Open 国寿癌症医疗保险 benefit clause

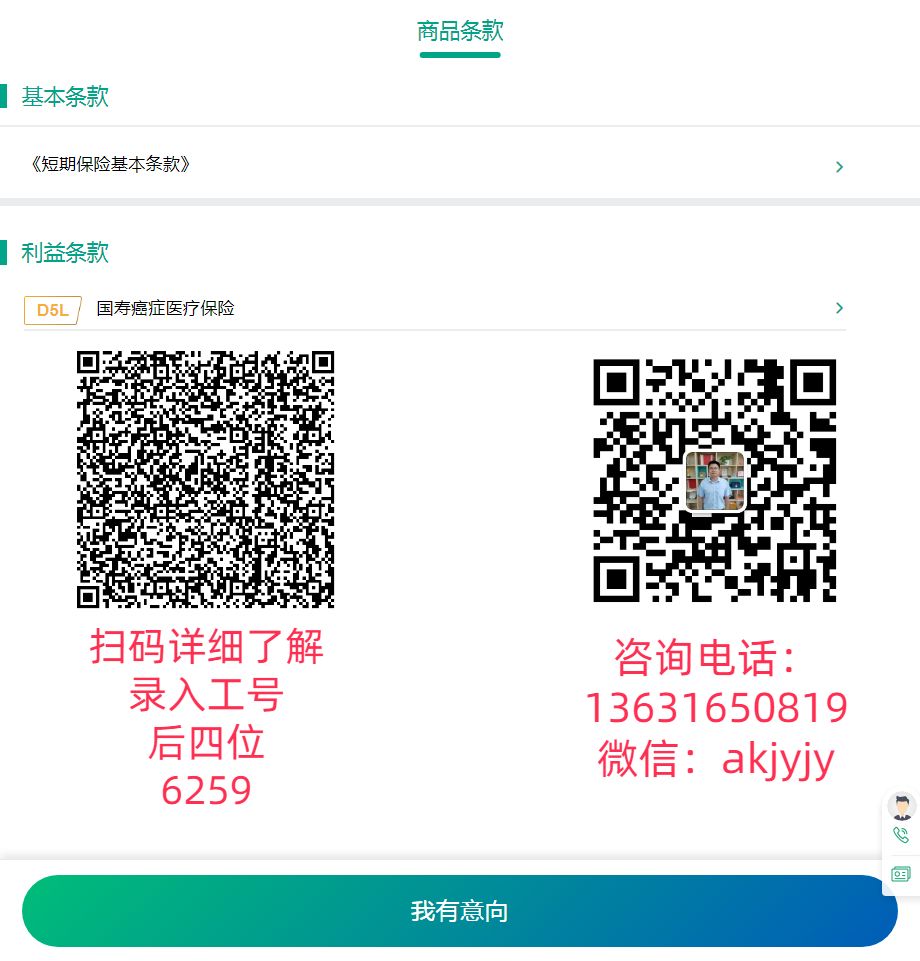(435, 309)
